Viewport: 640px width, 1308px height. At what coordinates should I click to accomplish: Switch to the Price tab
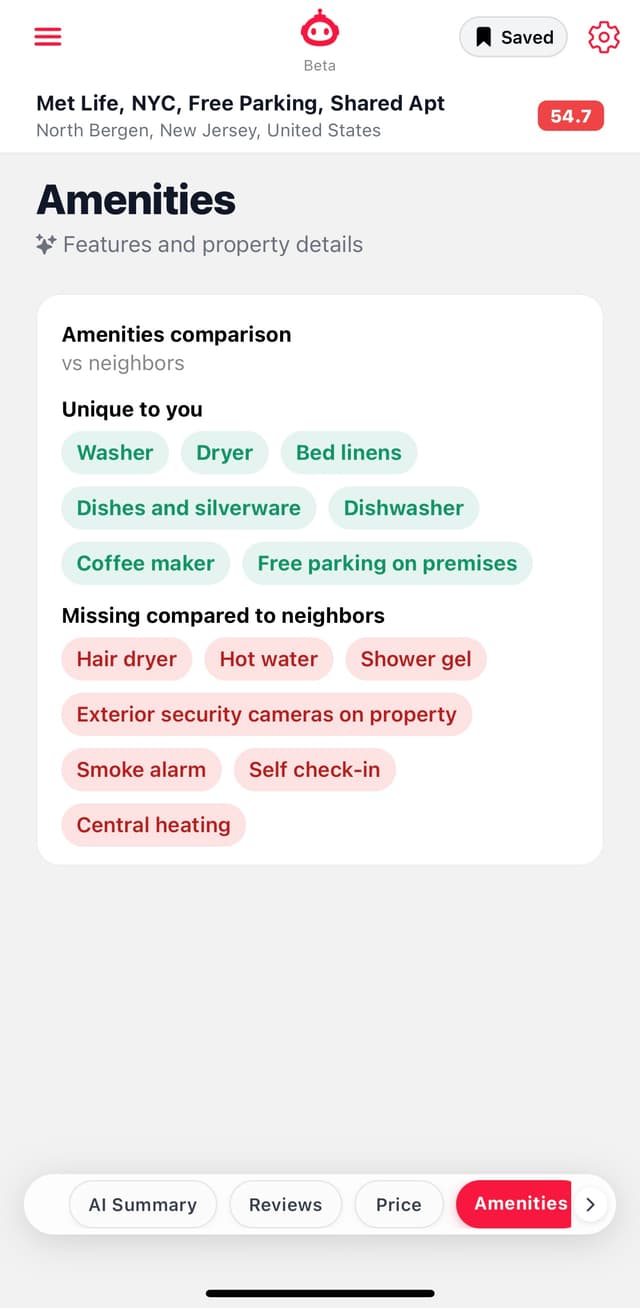(398, 1204)
